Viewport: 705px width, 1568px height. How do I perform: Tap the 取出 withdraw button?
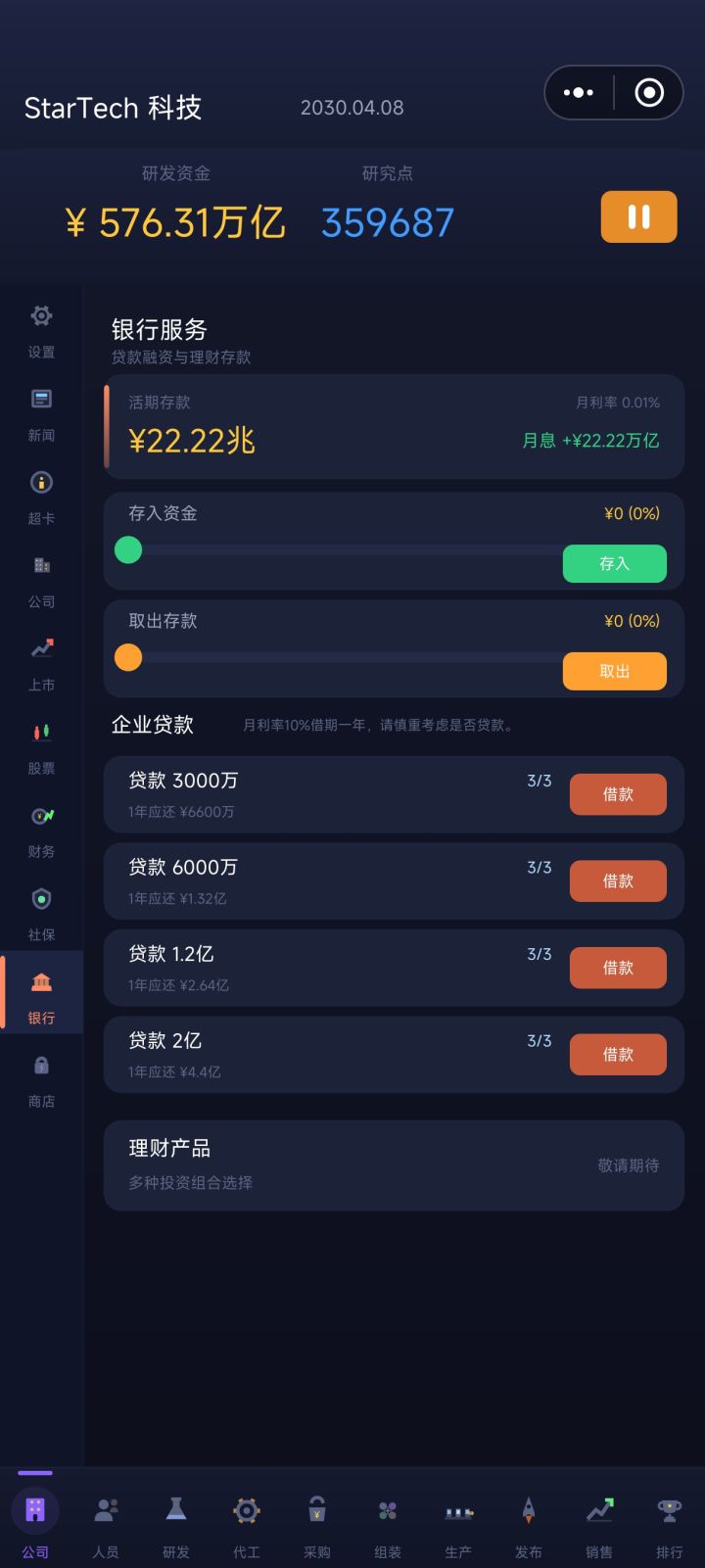pos(614,671)
